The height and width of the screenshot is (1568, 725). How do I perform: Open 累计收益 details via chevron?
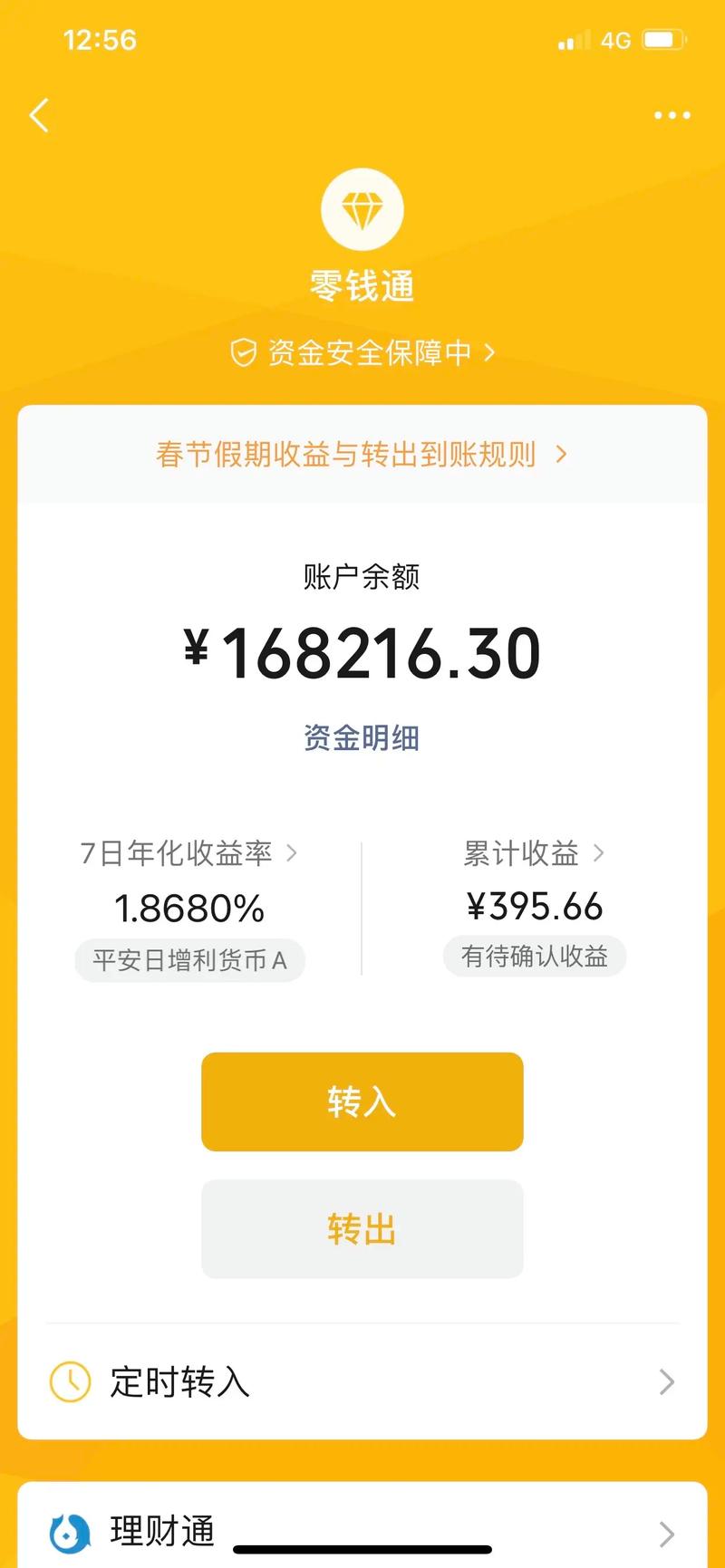tap(598, 852)
